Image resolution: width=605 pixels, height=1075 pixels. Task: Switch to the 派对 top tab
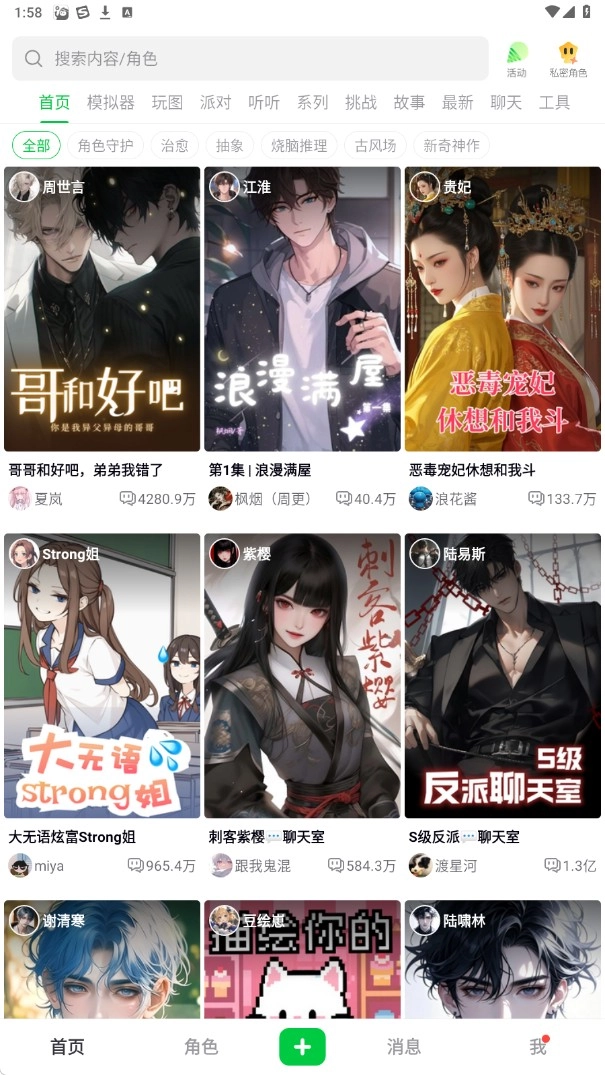215,103
